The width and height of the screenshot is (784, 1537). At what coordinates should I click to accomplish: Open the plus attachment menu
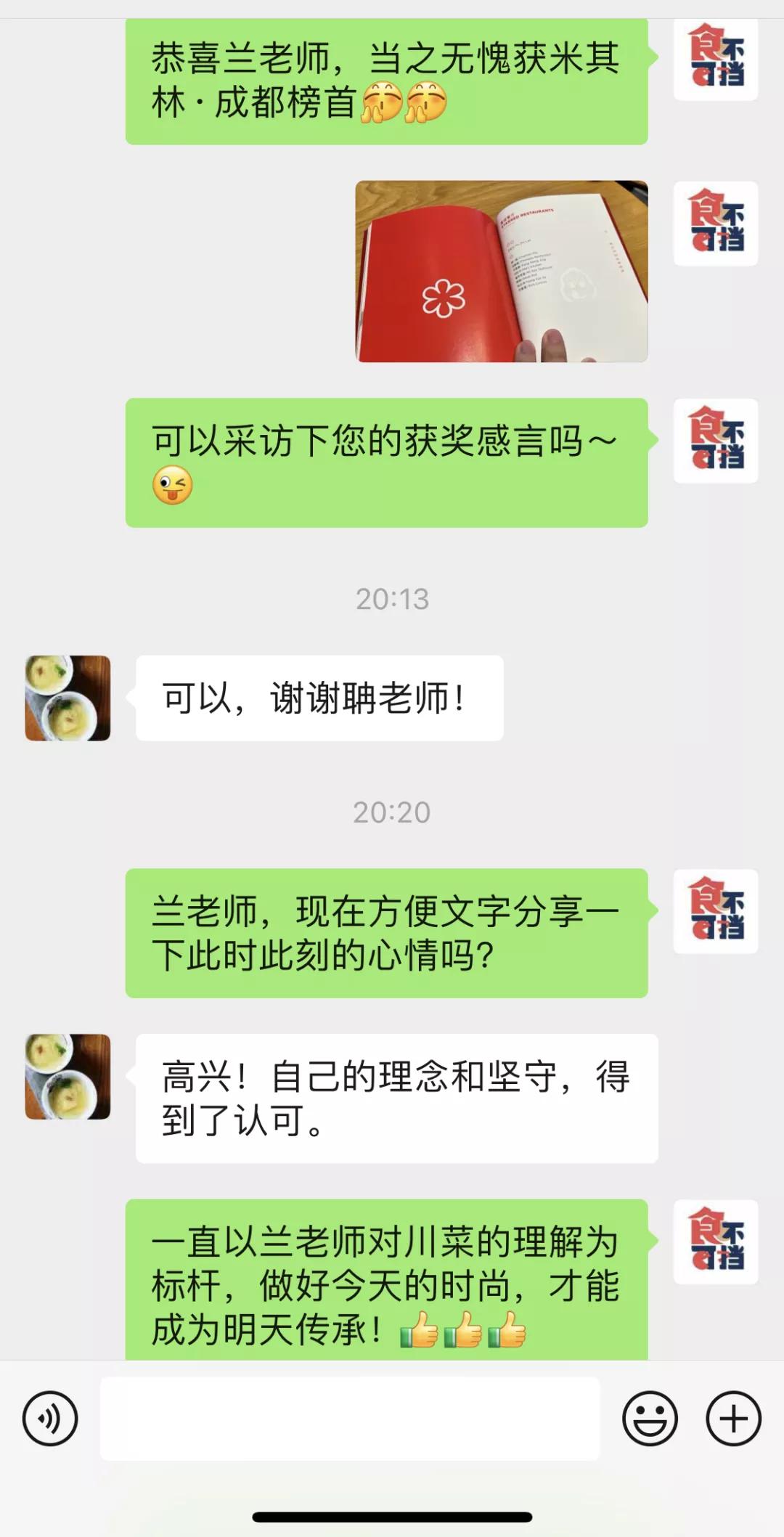733,1418
